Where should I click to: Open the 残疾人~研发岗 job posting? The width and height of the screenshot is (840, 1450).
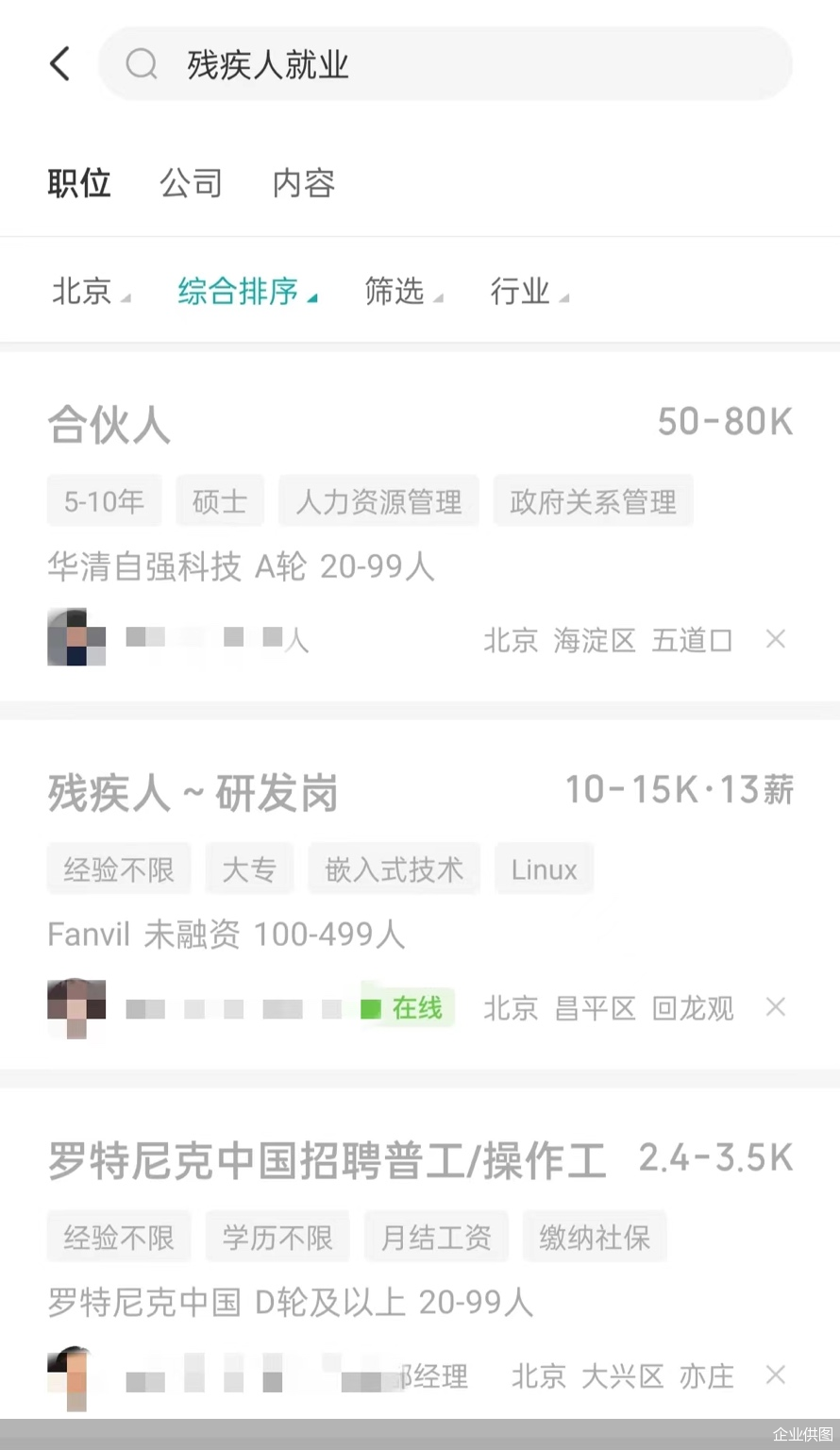point(193,794)
